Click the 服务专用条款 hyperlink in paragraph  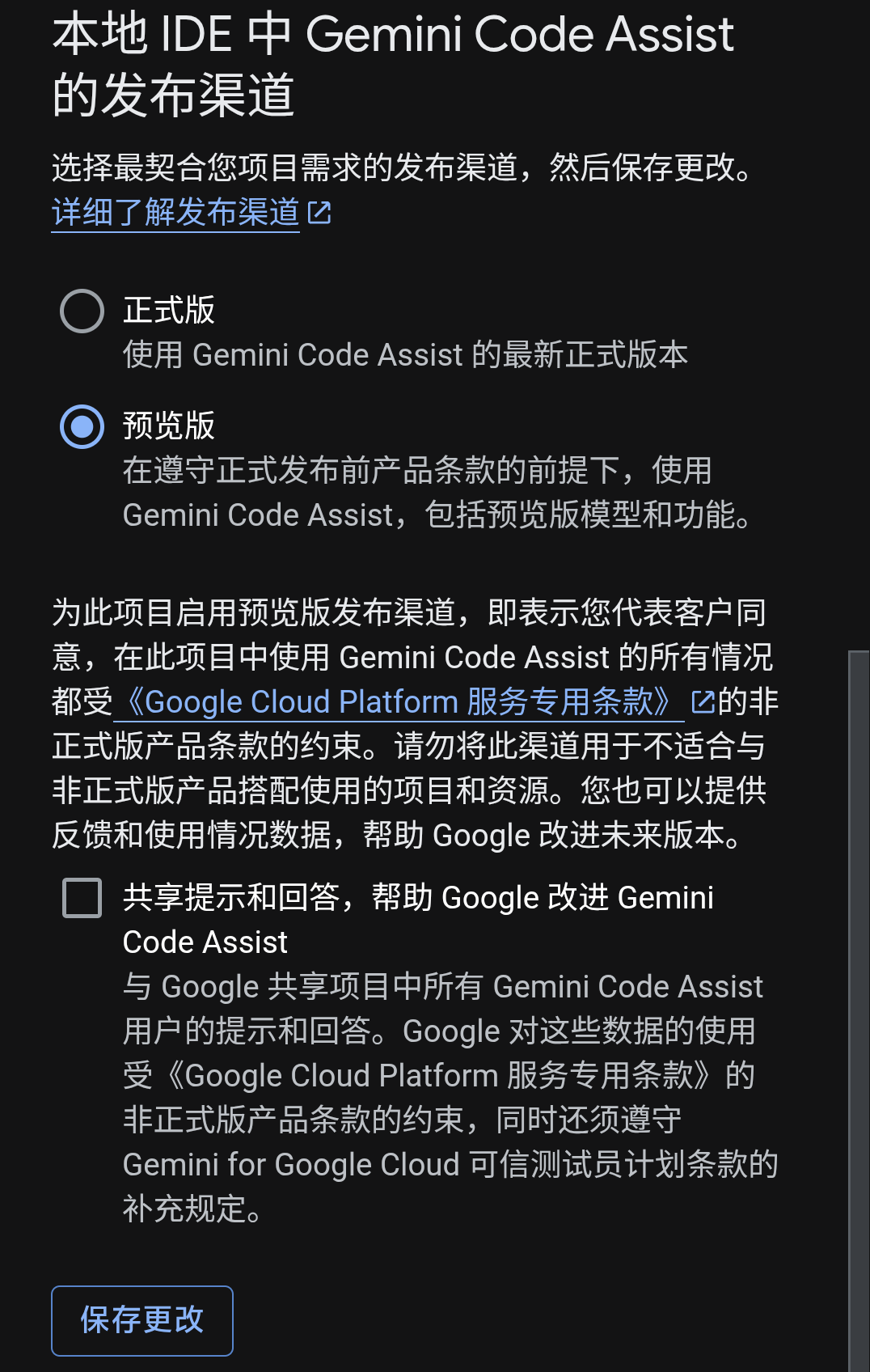[402, 702]
